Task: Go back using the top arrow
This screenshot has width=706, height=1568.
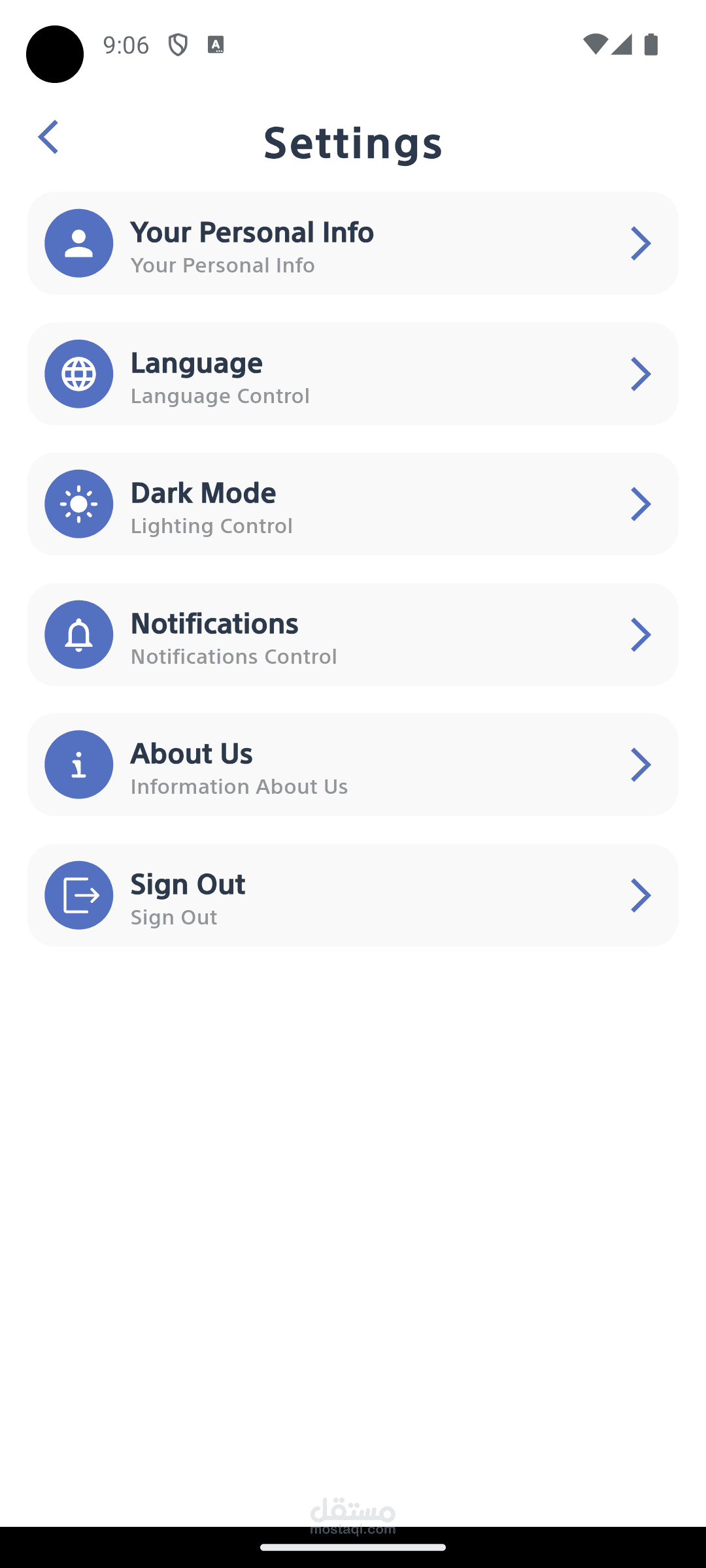Action: (48, 137)
